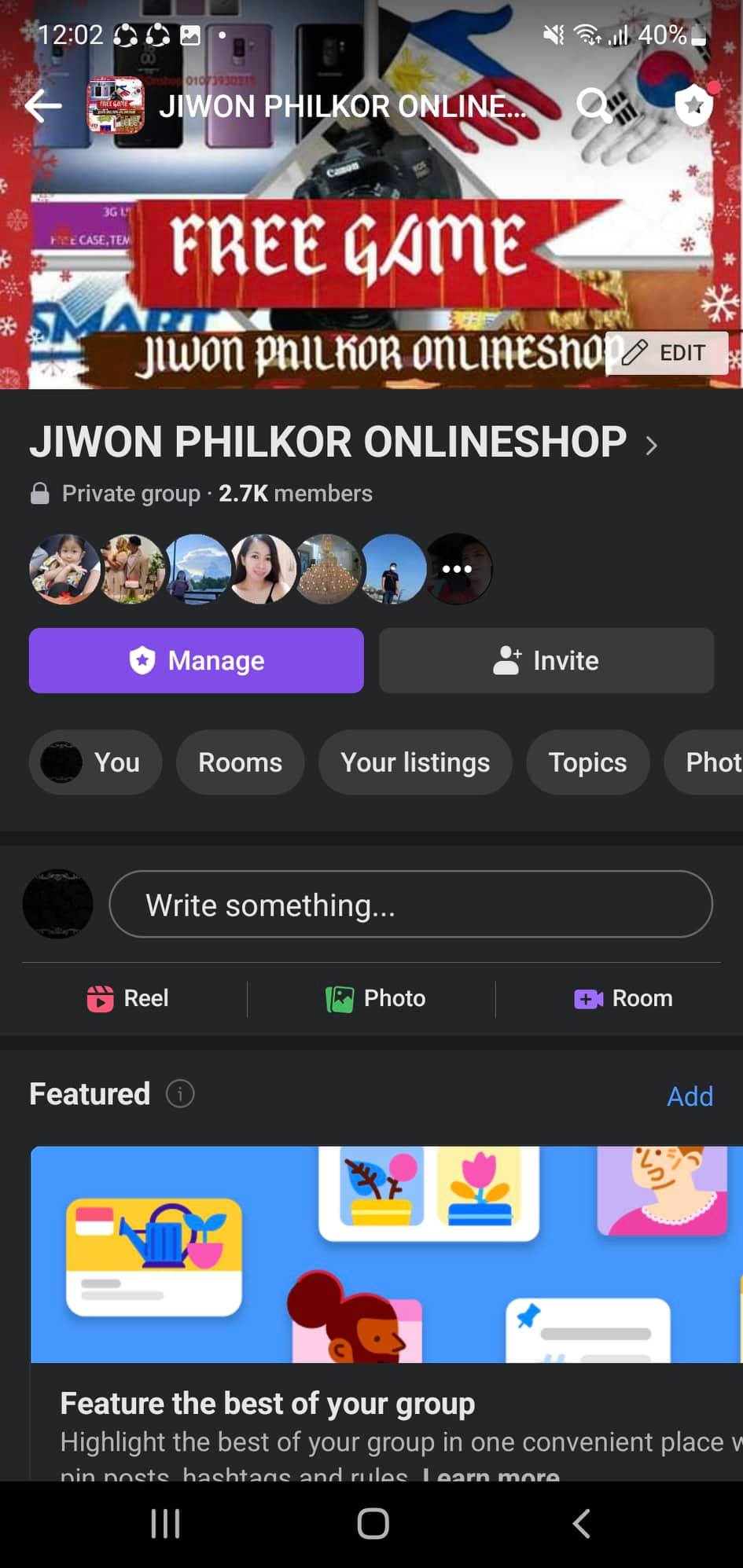The height and width of the screenshot is (1568, 743).
Task: Start a post in Write something field
Action: coord(410,905)
